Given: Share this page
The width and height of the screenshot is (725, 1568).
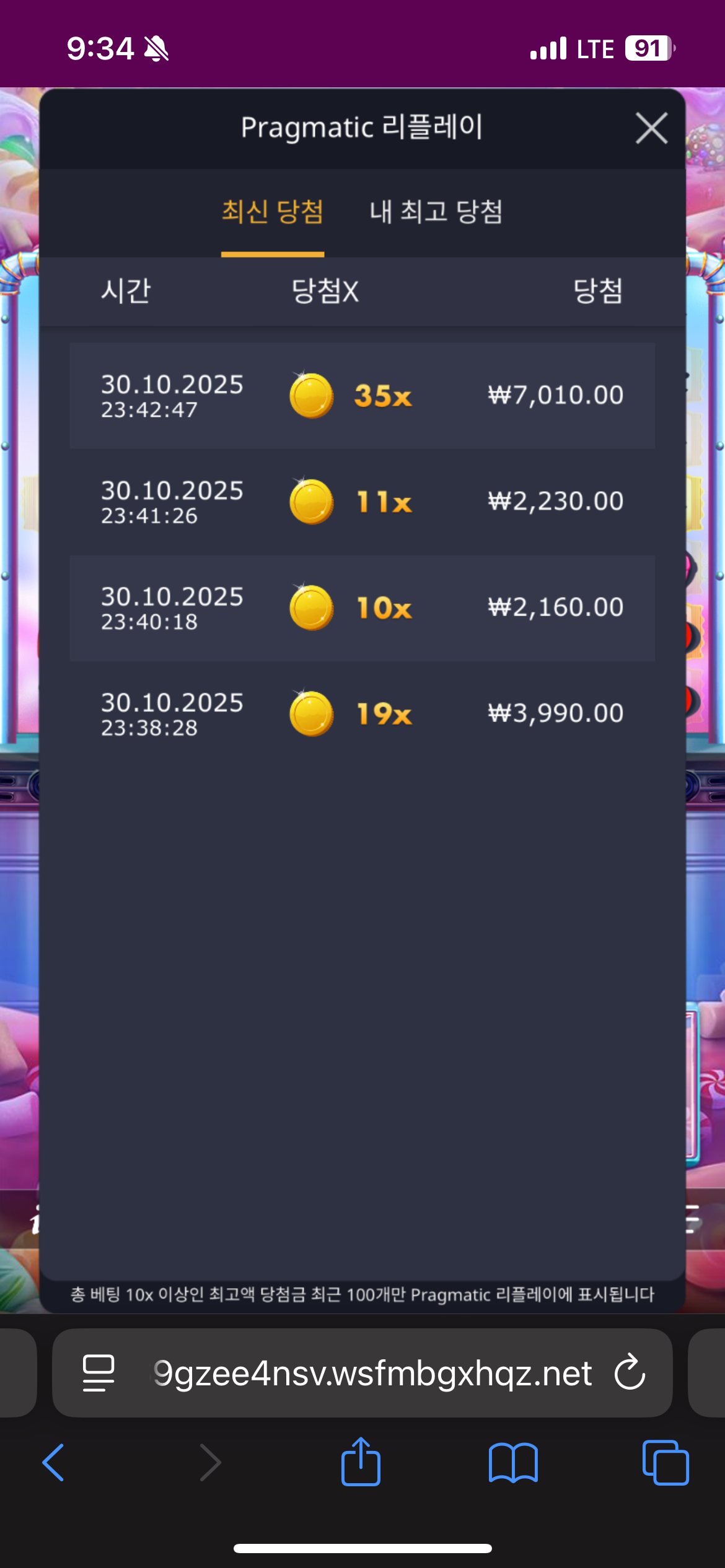Looking at the screenshot, I should [361, 1463].
